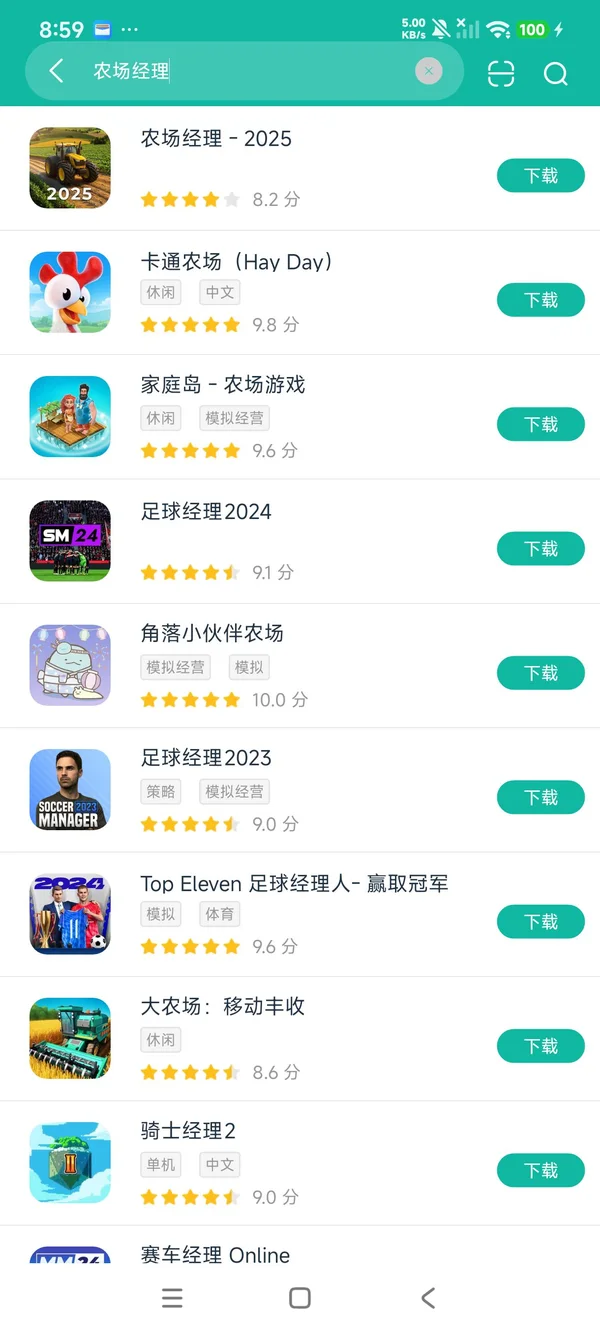This screenshot has height=1333, width=600.
Task: Clear the search text 农场经理
Action: (429, 71)
